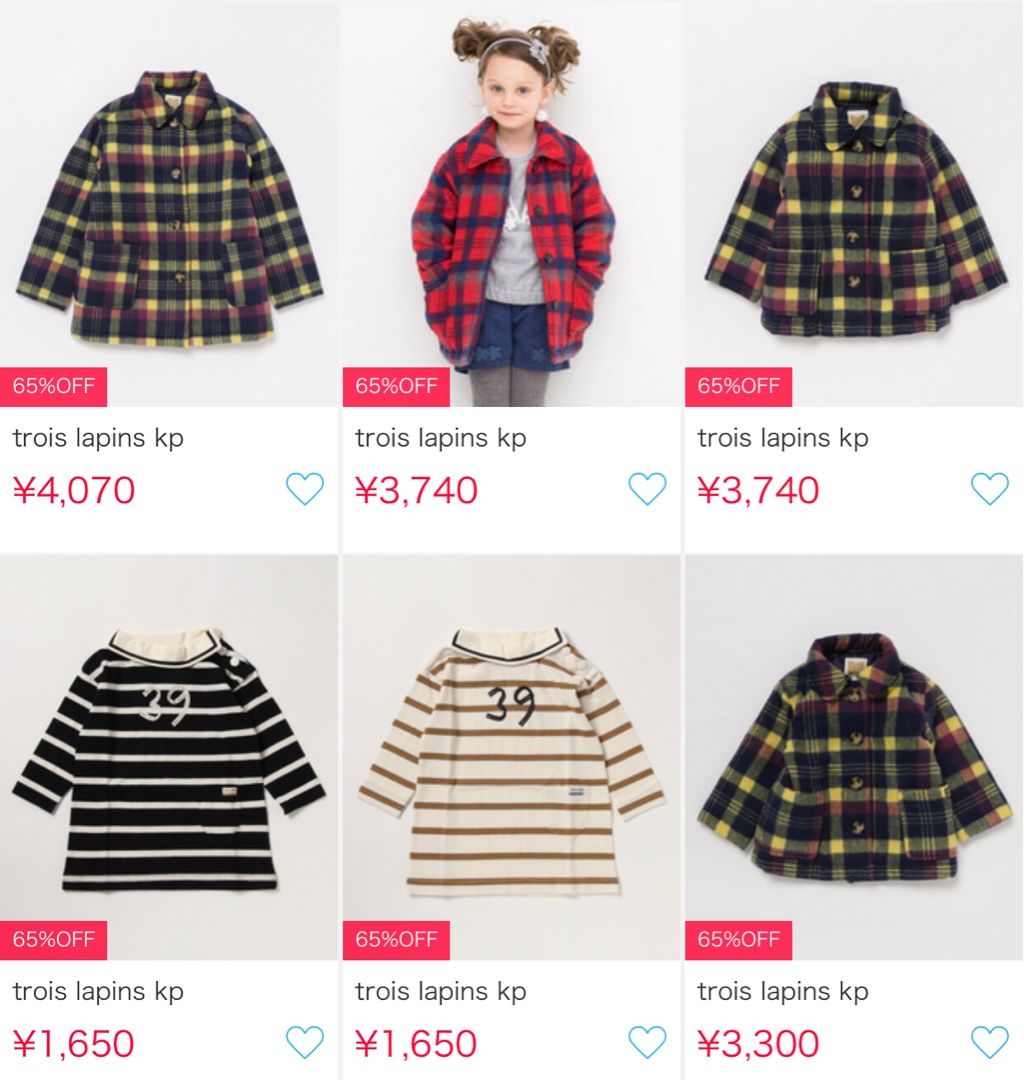
Task: Like the black striped 39 top
Action: (x=305, y=1042)
